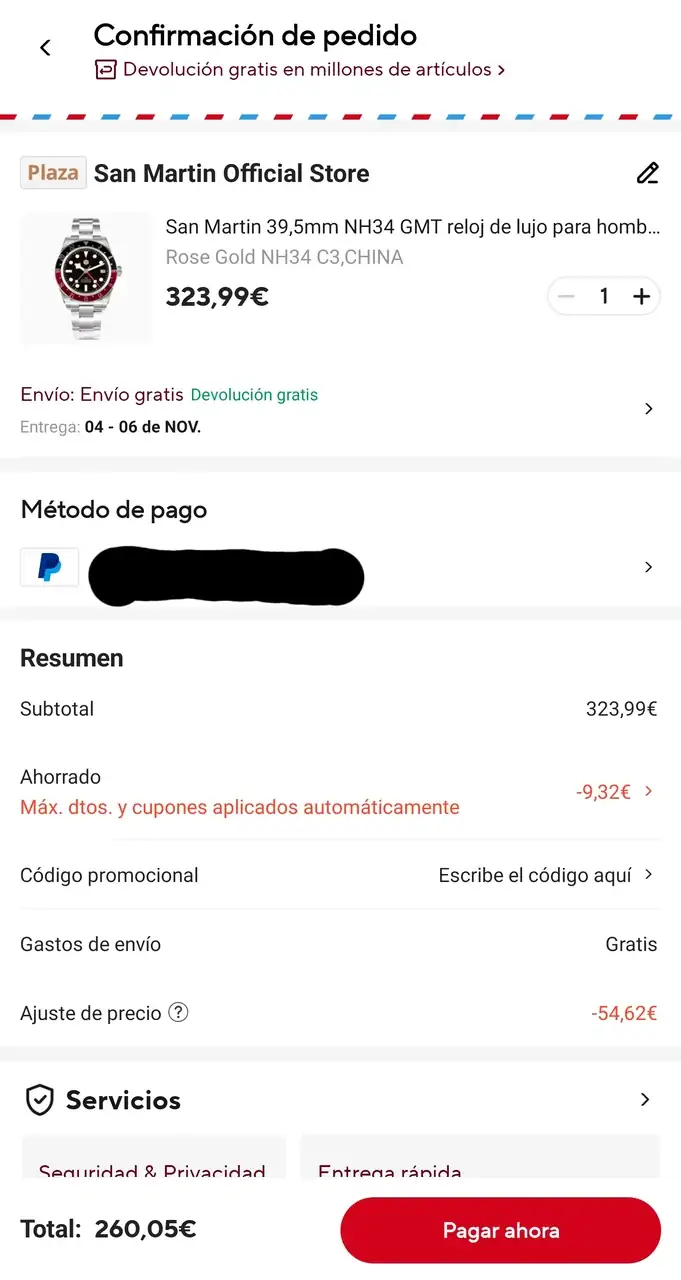The image size is (681, 1280).
Task: Enter a promo code in Código promocional
Action: click(x=545, y=875)
